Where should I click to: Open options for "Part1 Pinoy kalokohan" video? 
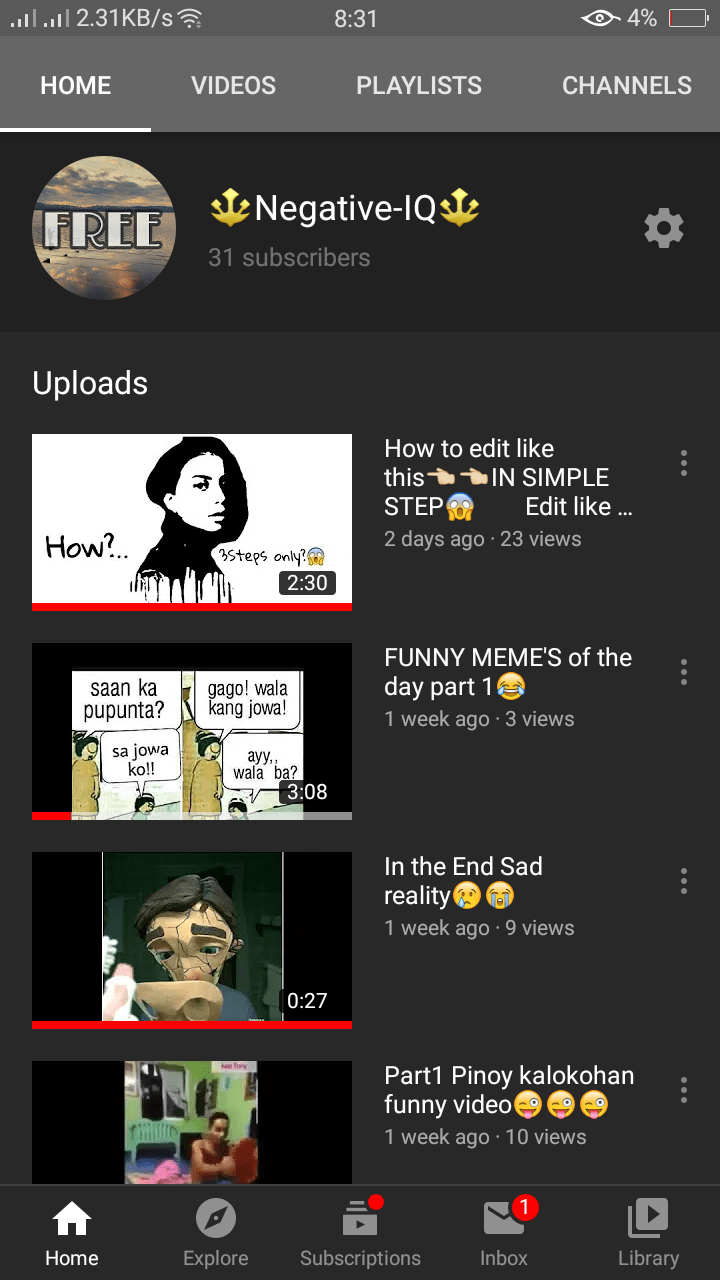pos(684,1090)
